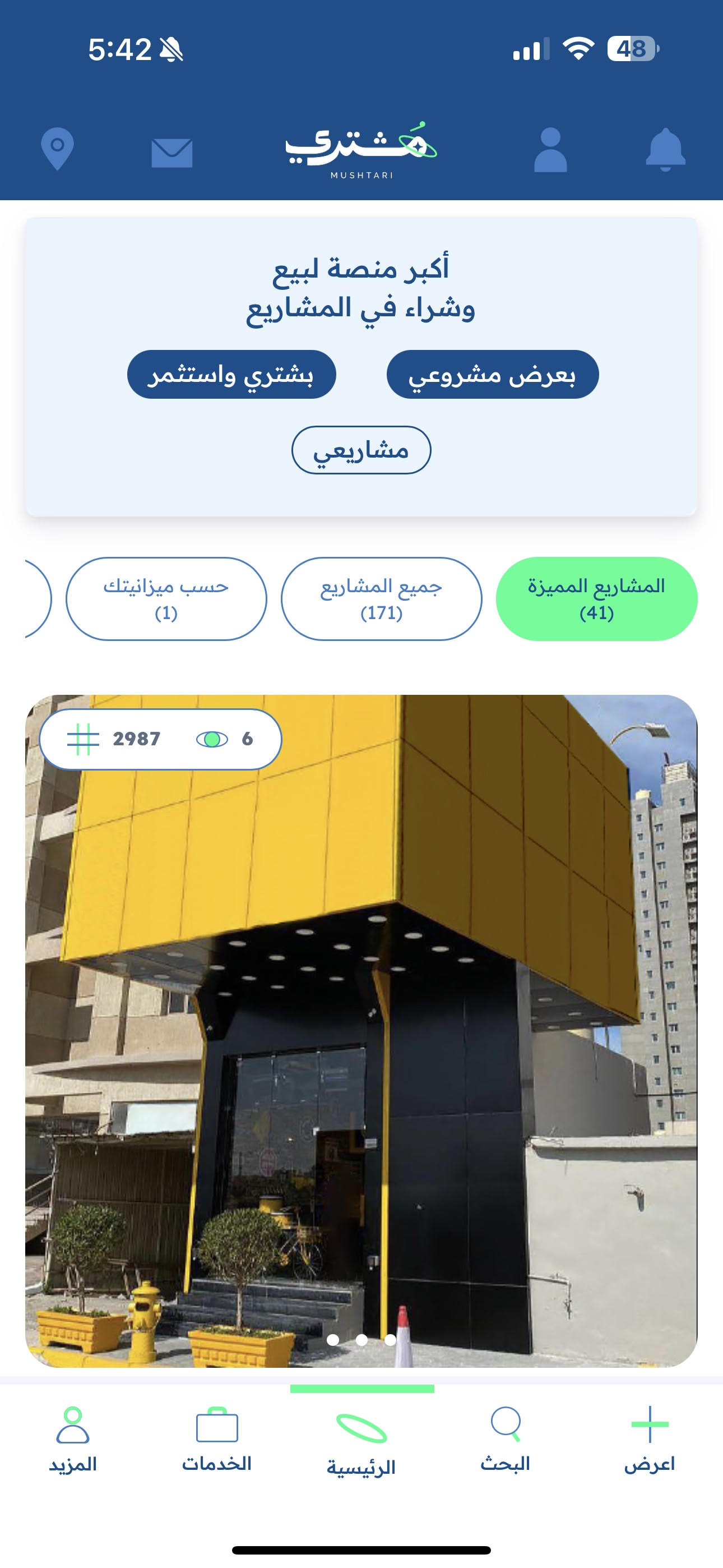Tap the بشتري واستثمر button
Screen dimensions: 723x1568
(x=231, y=375)
